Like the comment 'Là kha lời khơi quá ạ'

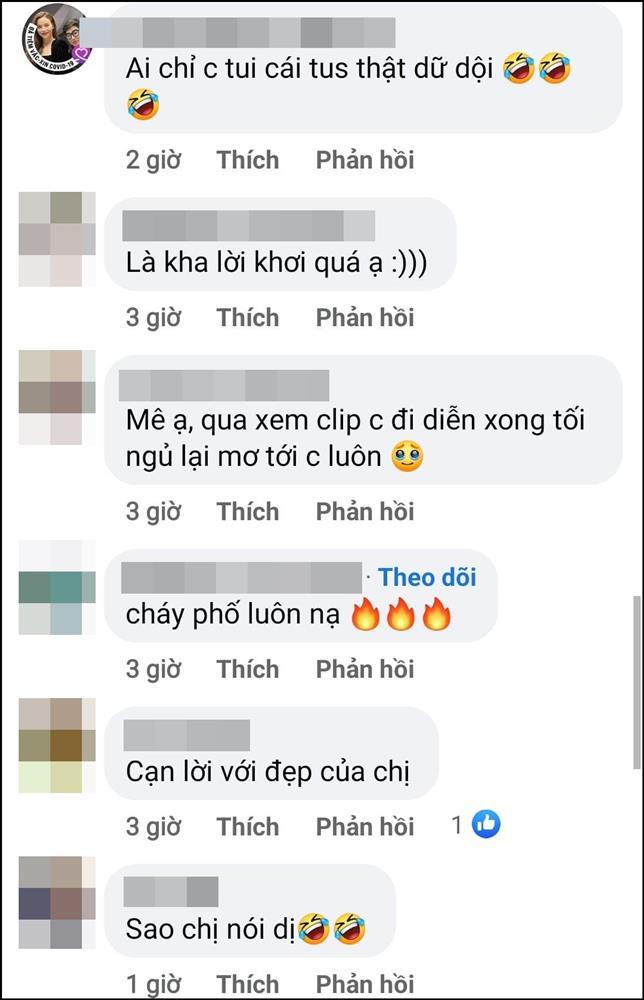[x=248, y=318]
